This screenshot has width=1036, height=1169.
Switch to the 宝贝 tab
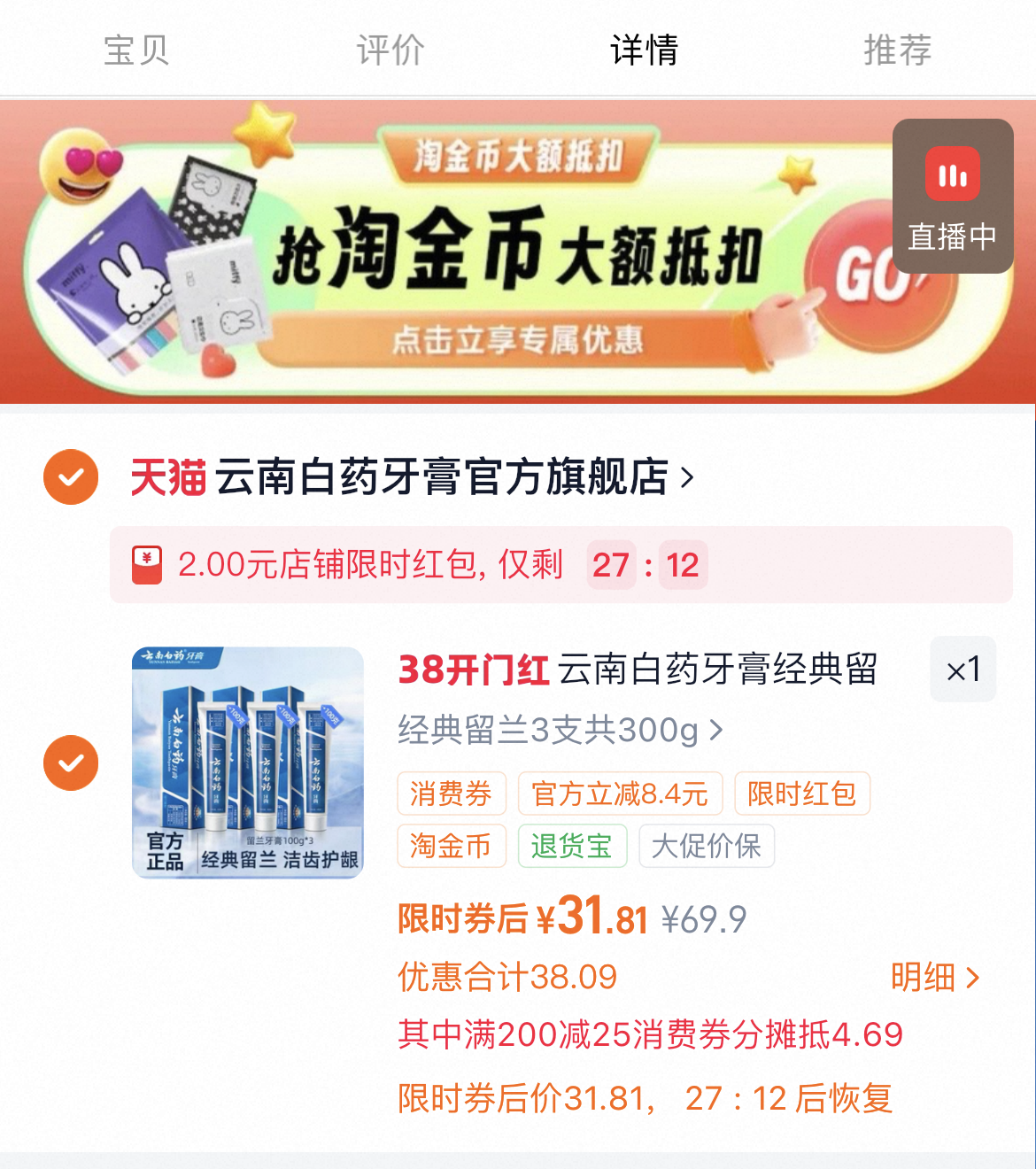pyautogui.click(x=135, y=50)
